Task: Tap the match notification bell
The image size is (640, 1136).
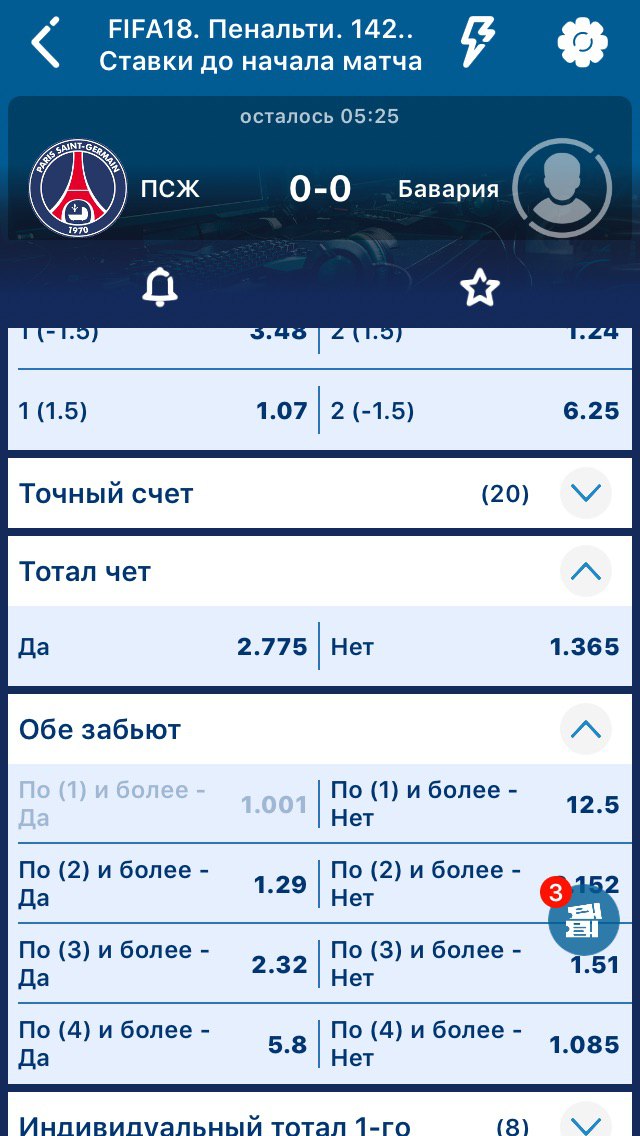Action: (x=160, y=288)
